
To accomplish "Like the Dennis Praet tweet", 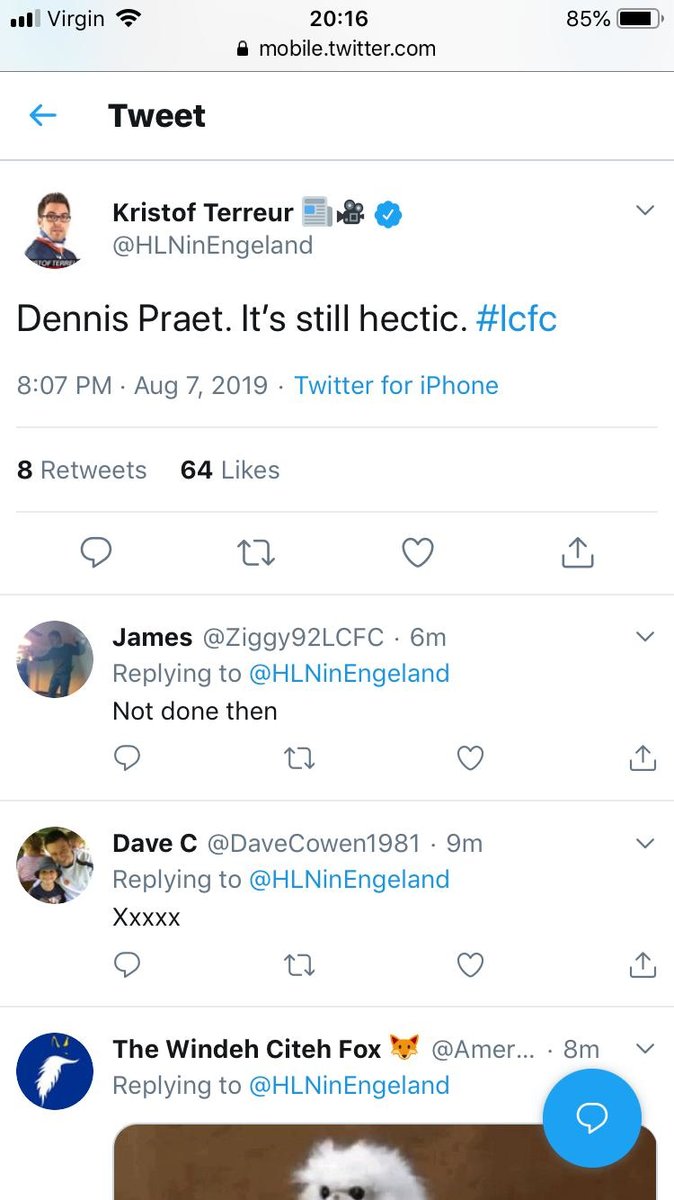I will coord(417,552).
